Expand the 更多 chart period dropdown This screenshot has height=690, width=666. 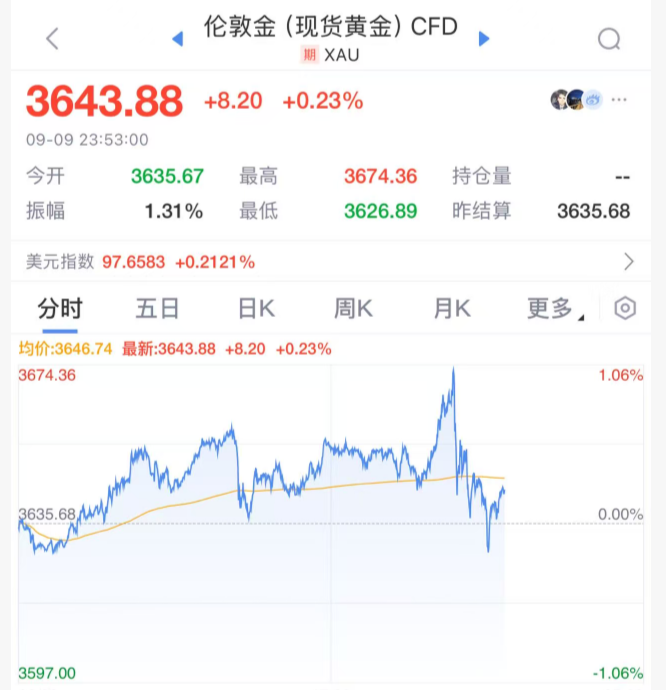tap(553, 309)
